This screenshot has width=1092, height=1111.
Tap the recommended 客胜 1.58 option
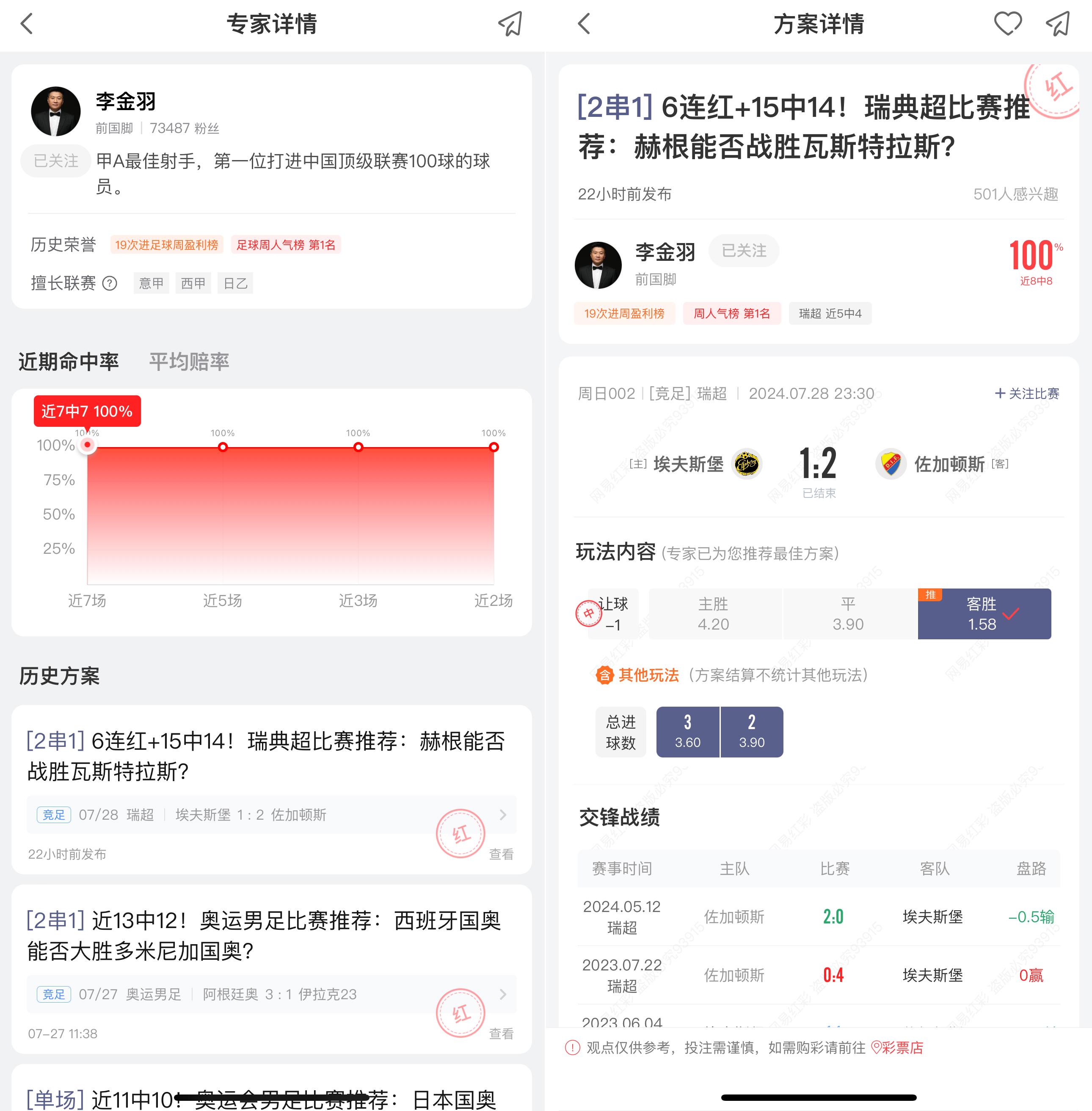[x=983, y=614]
